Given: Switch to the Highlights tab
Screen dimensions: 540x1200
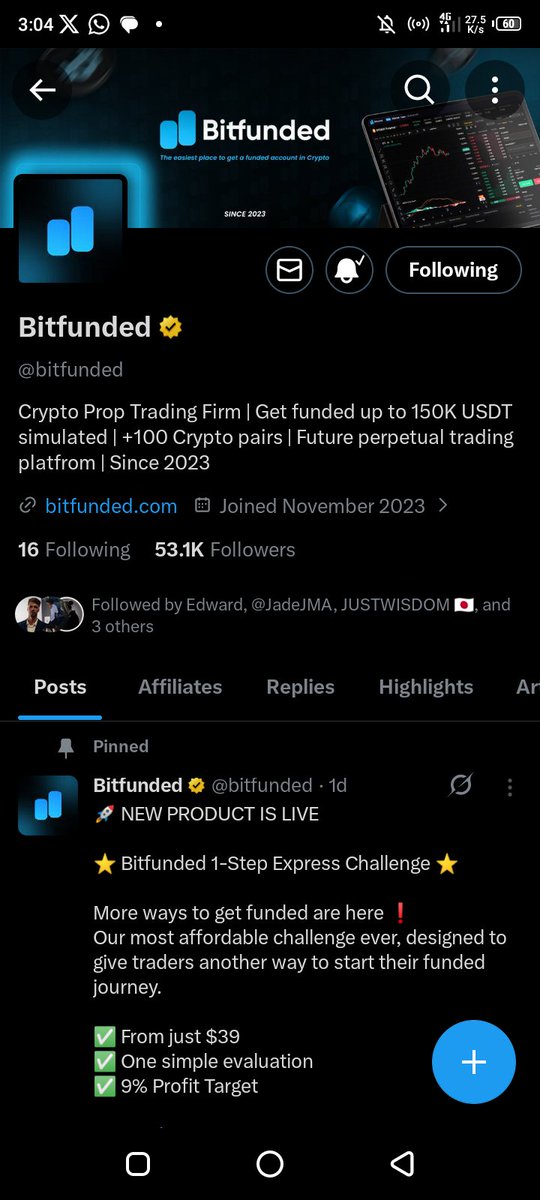Looking at the screenshot, I should (x=426, y=687).
